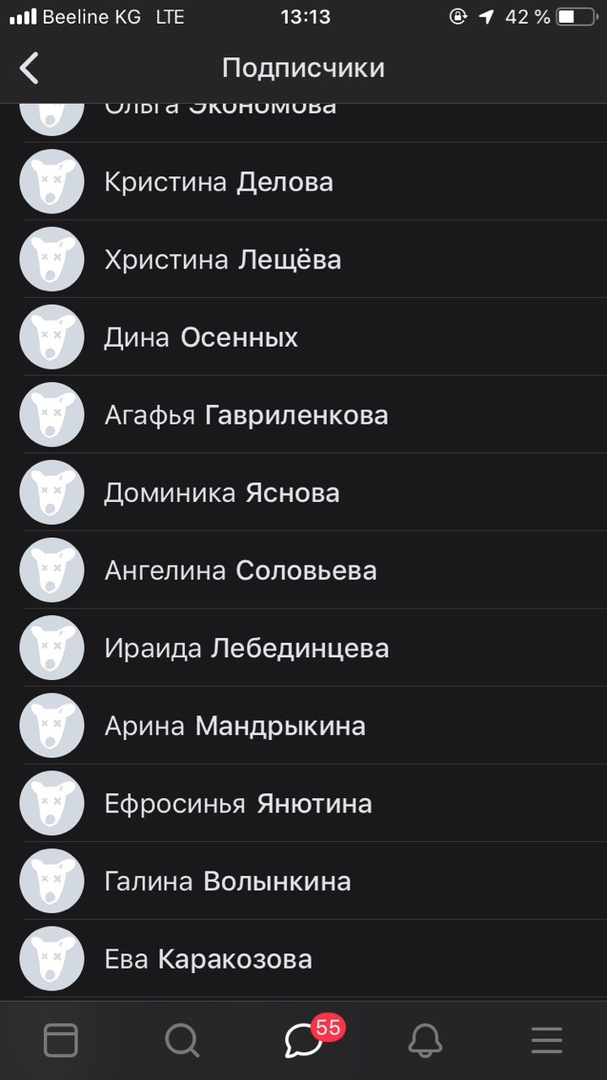View Галина Волынкина's profile
607x1080 pixels.
pyautogui.click(x=227, y=882)
